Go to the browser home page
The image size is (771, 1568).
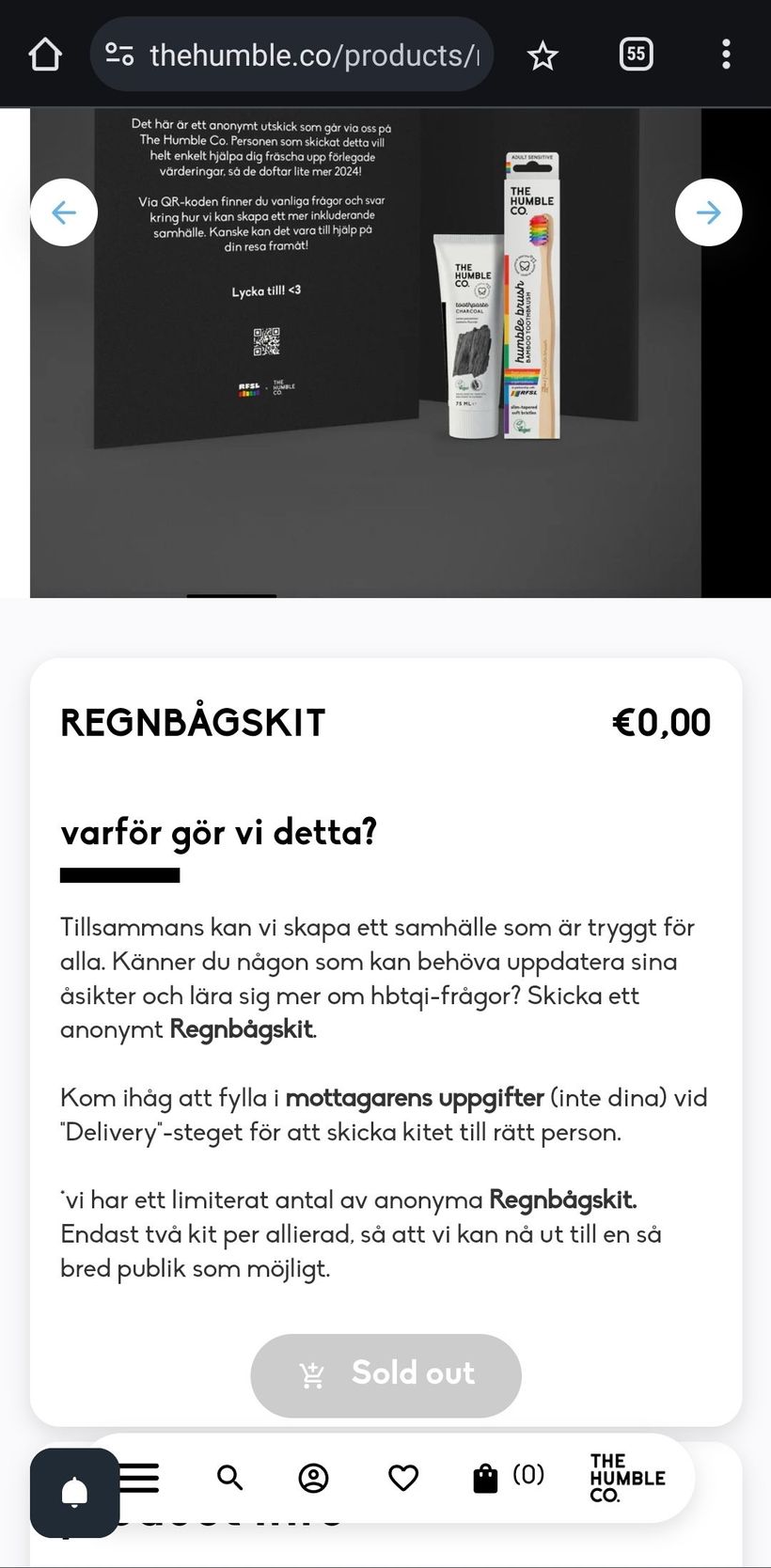tap(45, 55)
